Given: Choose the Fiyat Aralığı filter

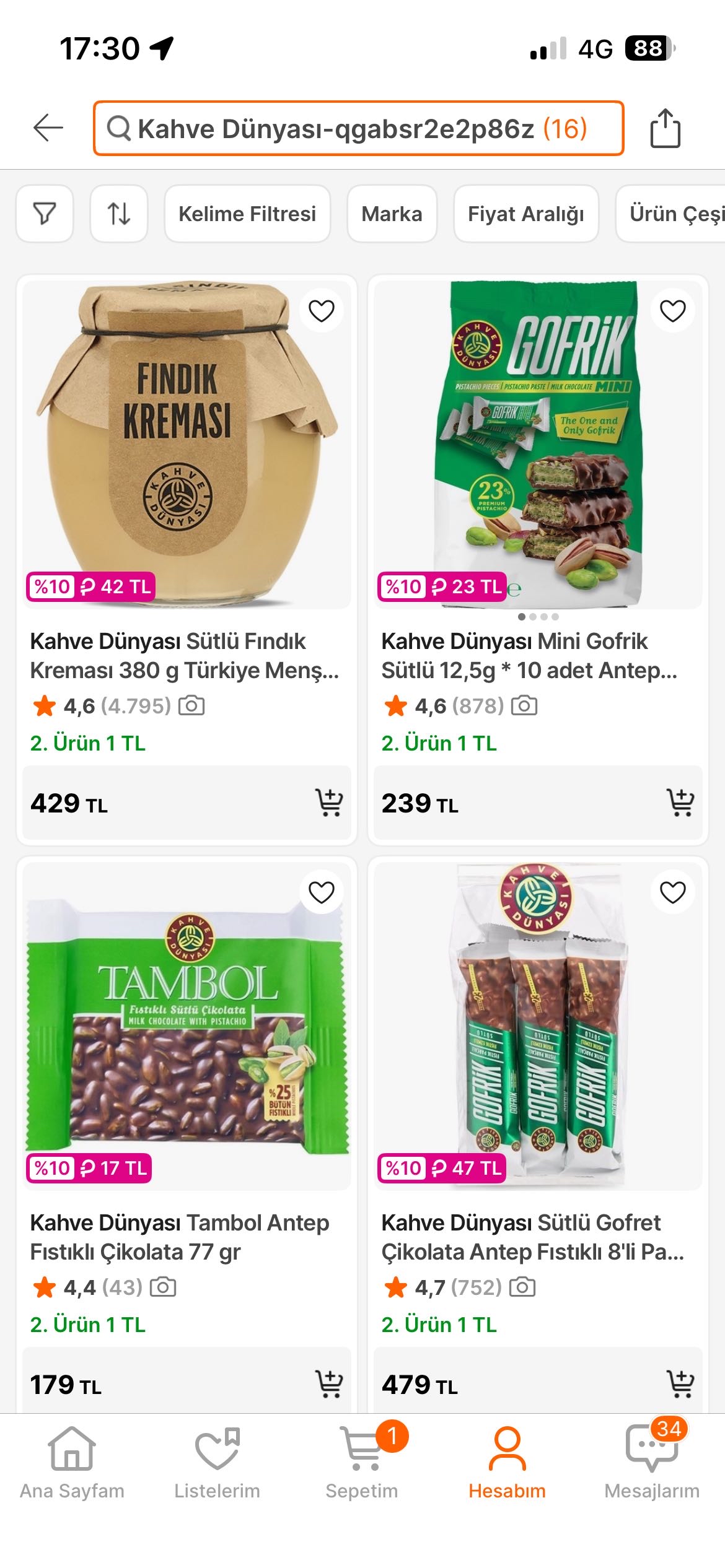Looking at the screenshot, I should [x=525, y=214].
